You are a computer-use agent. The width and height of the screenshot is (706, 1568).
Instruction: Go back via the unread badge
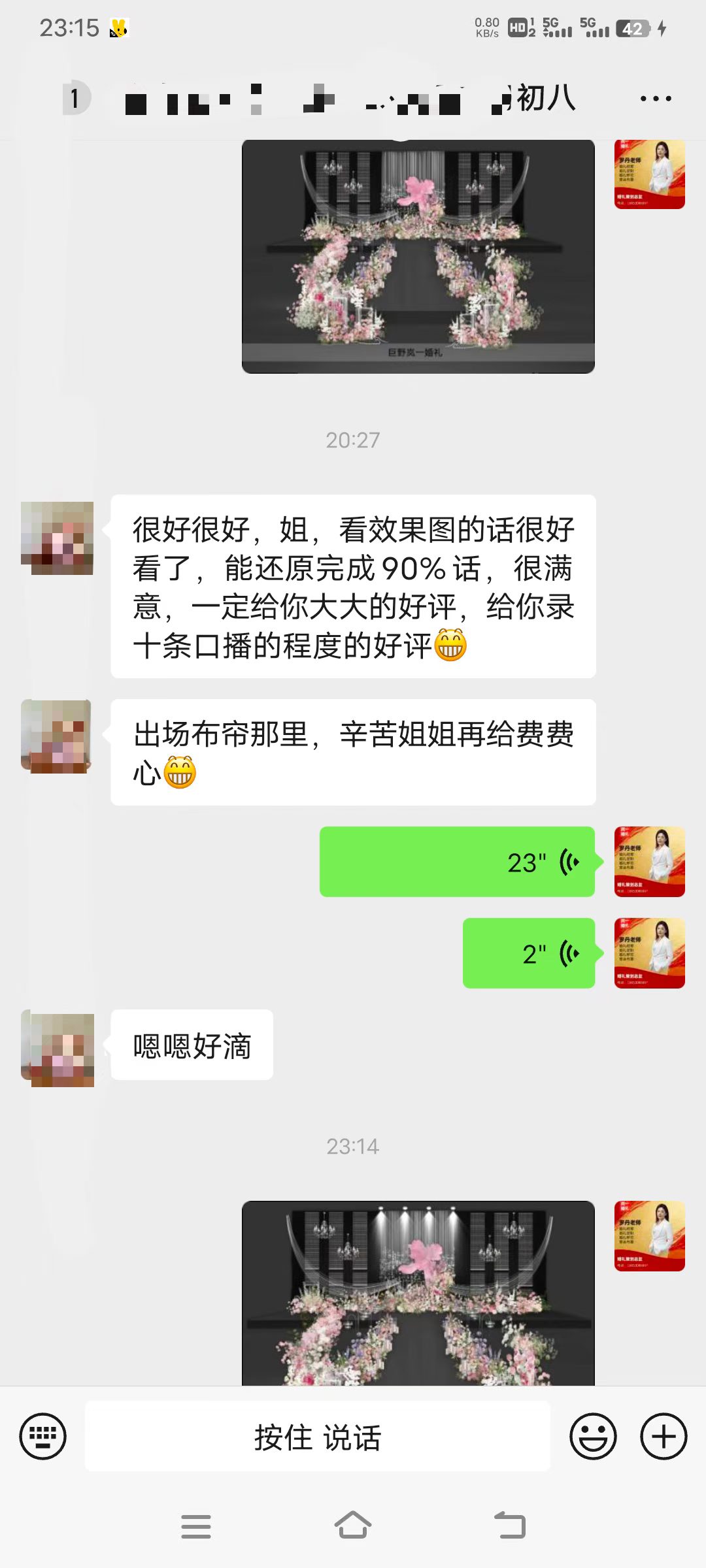tap(76, 99)
